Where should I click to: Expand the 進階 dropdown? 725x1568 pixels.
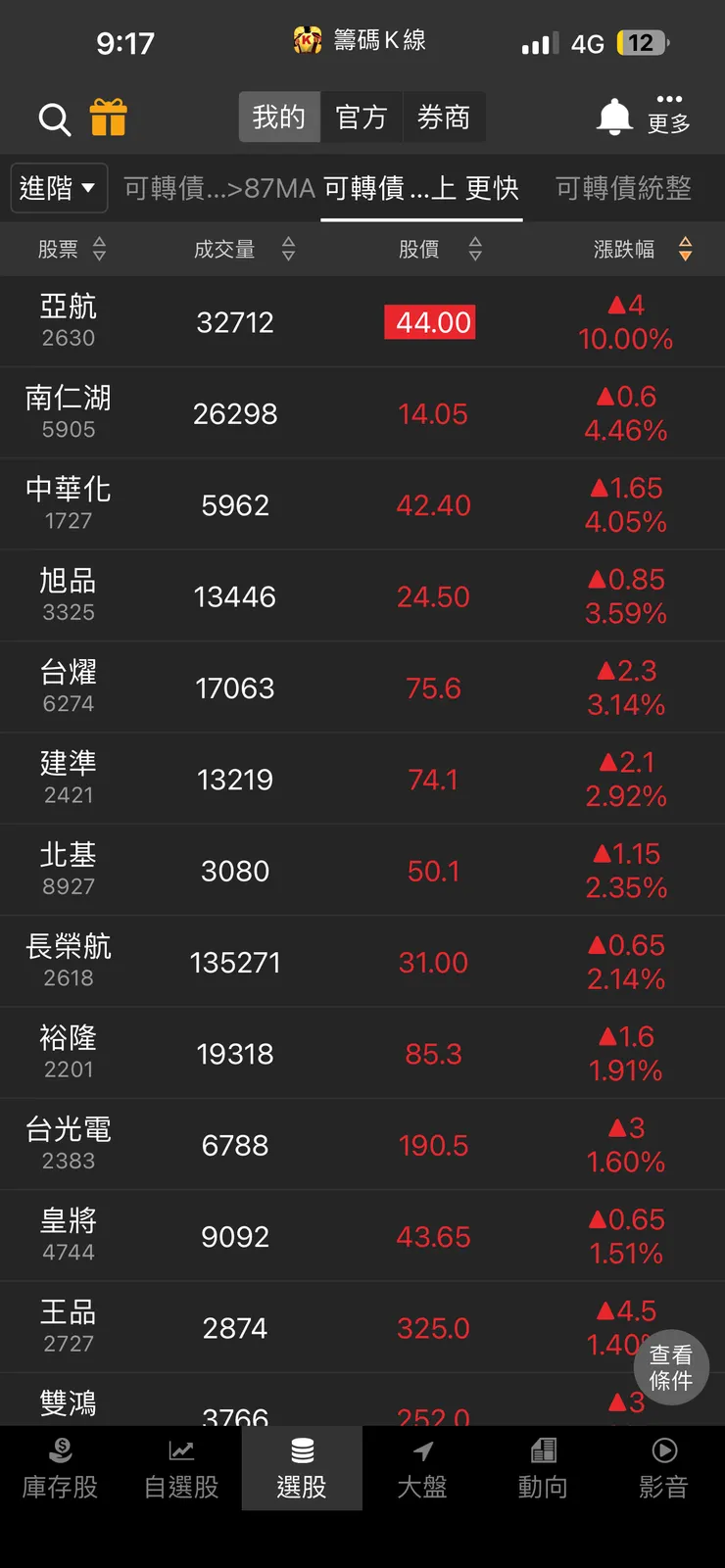pos(59,188)
